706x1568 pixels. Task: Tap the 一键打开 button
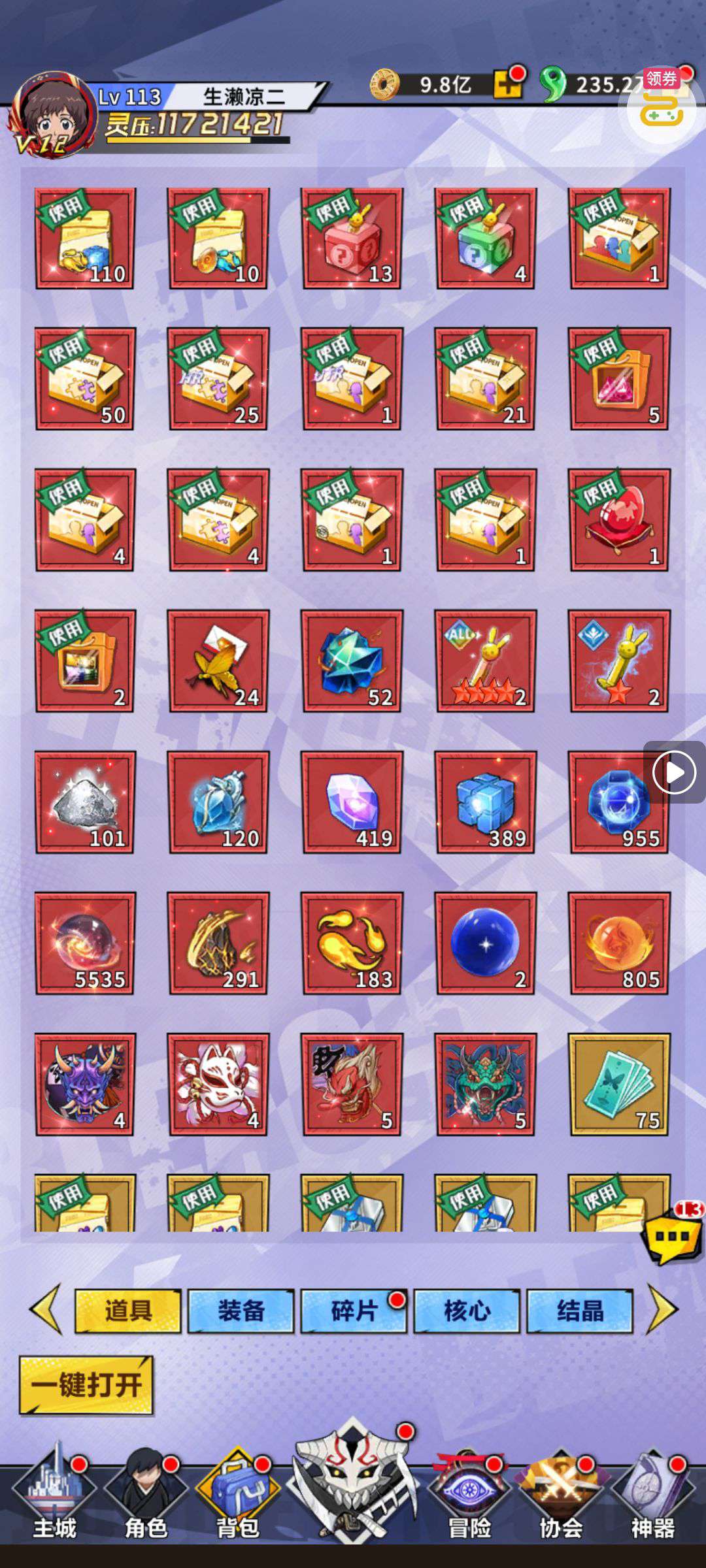tap(86, 1385)
